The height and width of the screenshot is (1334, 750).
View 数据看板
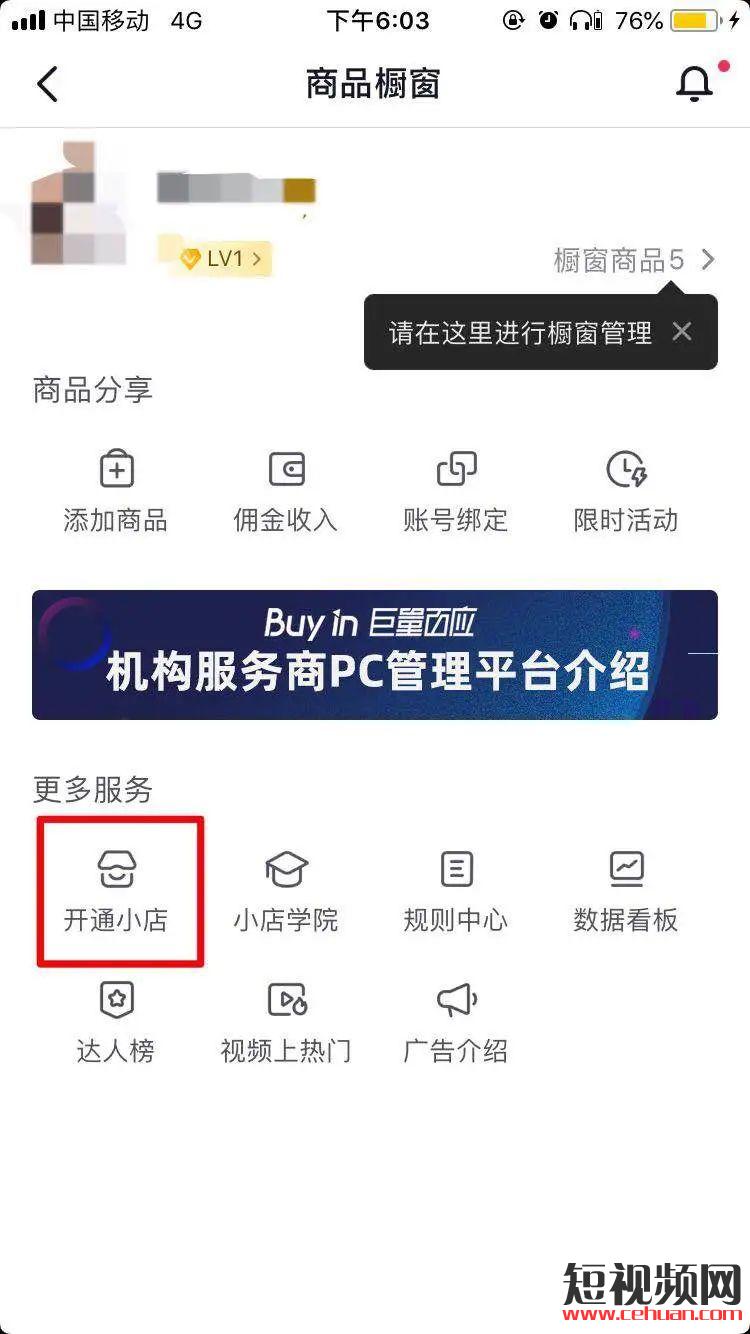point(626,890)
